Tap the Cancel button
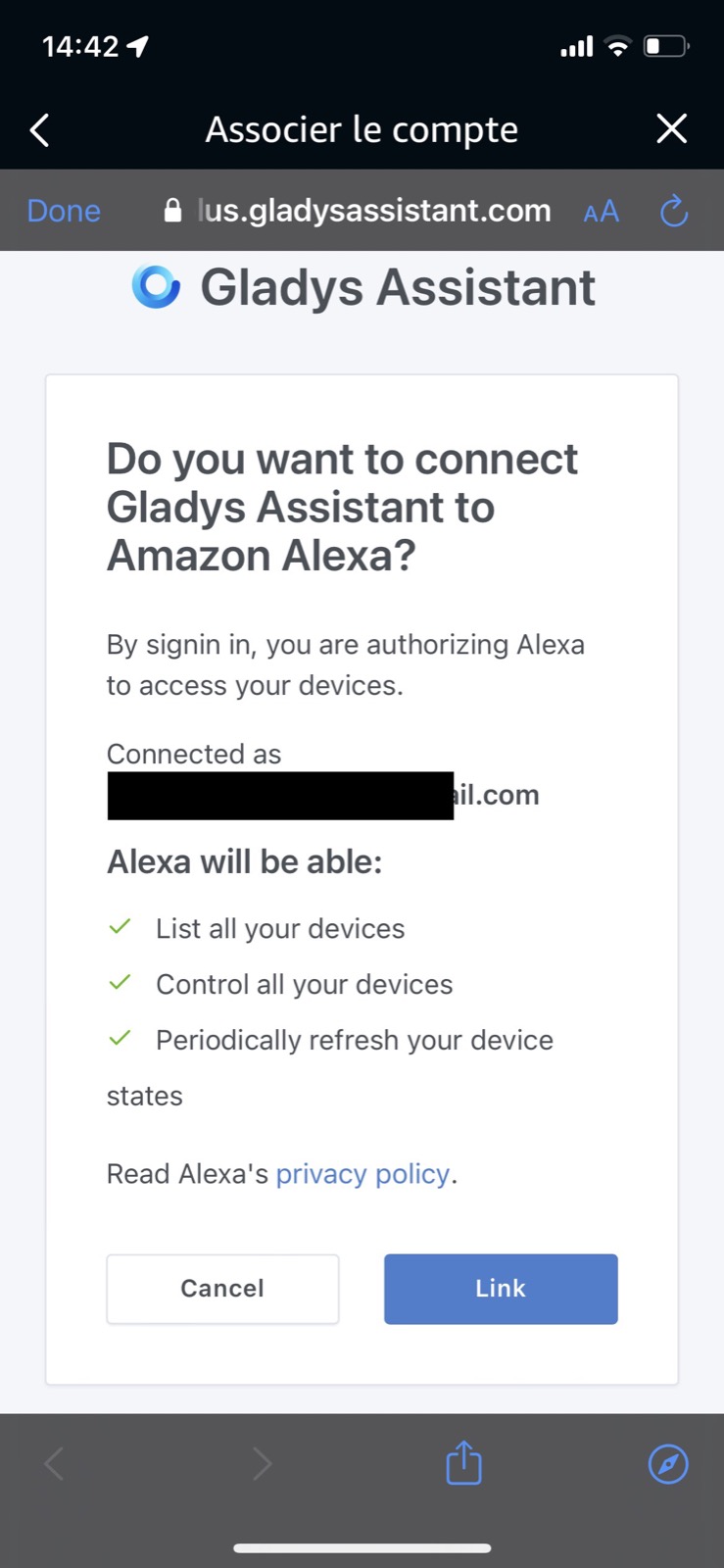The height and width of the screenshot is (1568, 724). point(222,1289)
